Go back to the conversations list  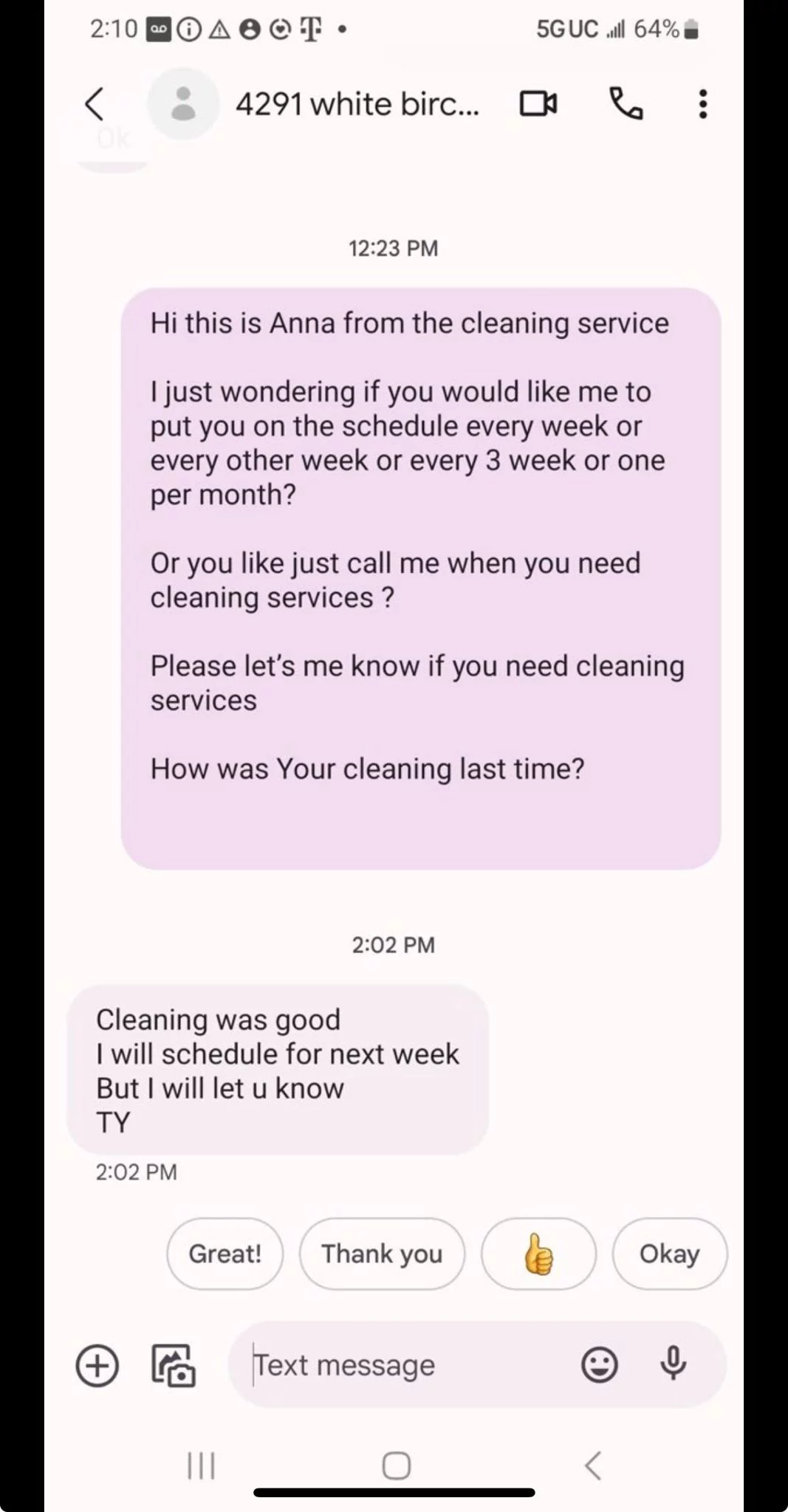coord(95,104)
